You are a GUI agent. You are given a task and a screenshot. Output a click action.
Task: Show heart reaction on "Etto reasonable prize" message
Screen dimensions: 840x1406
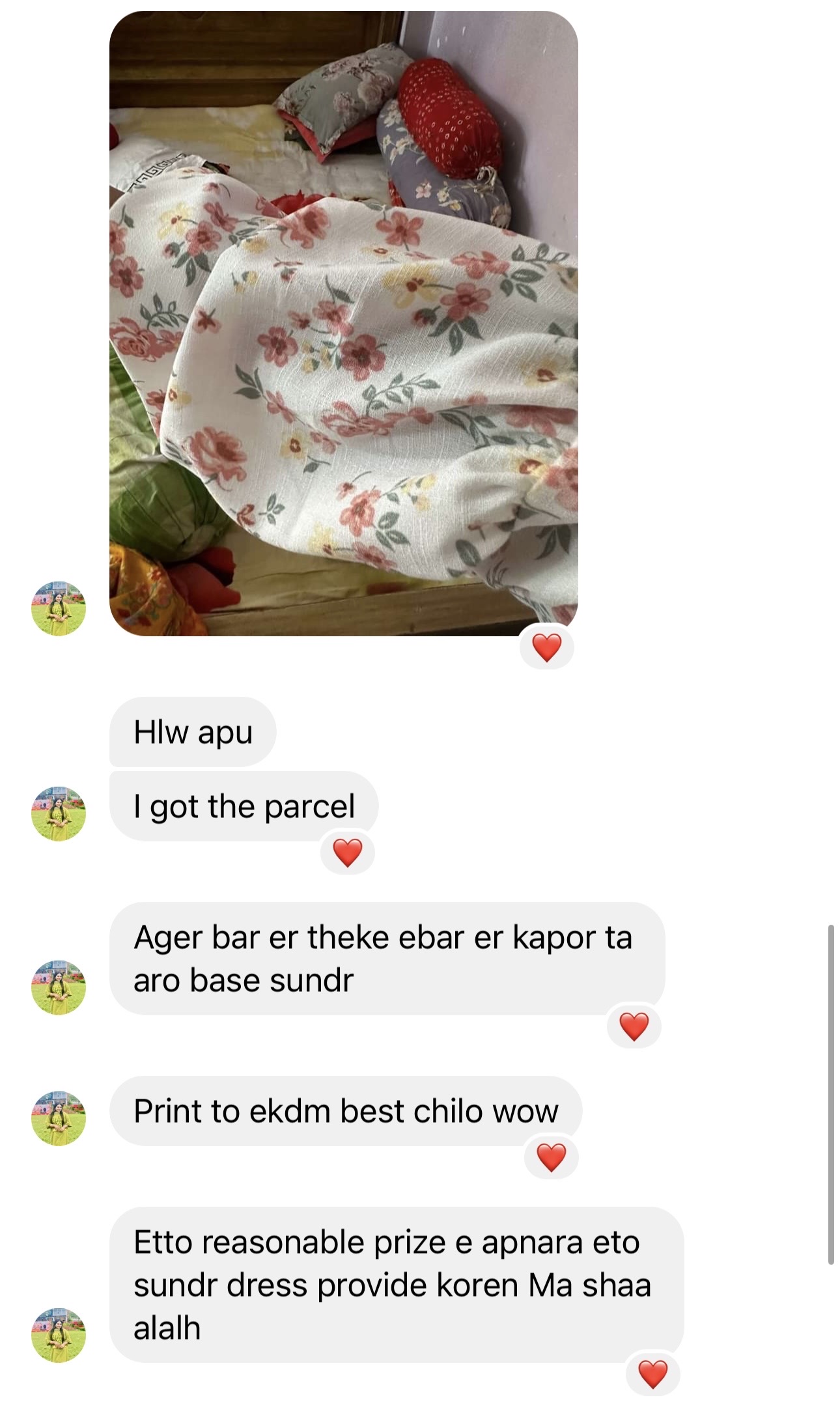coord(652,1375)
